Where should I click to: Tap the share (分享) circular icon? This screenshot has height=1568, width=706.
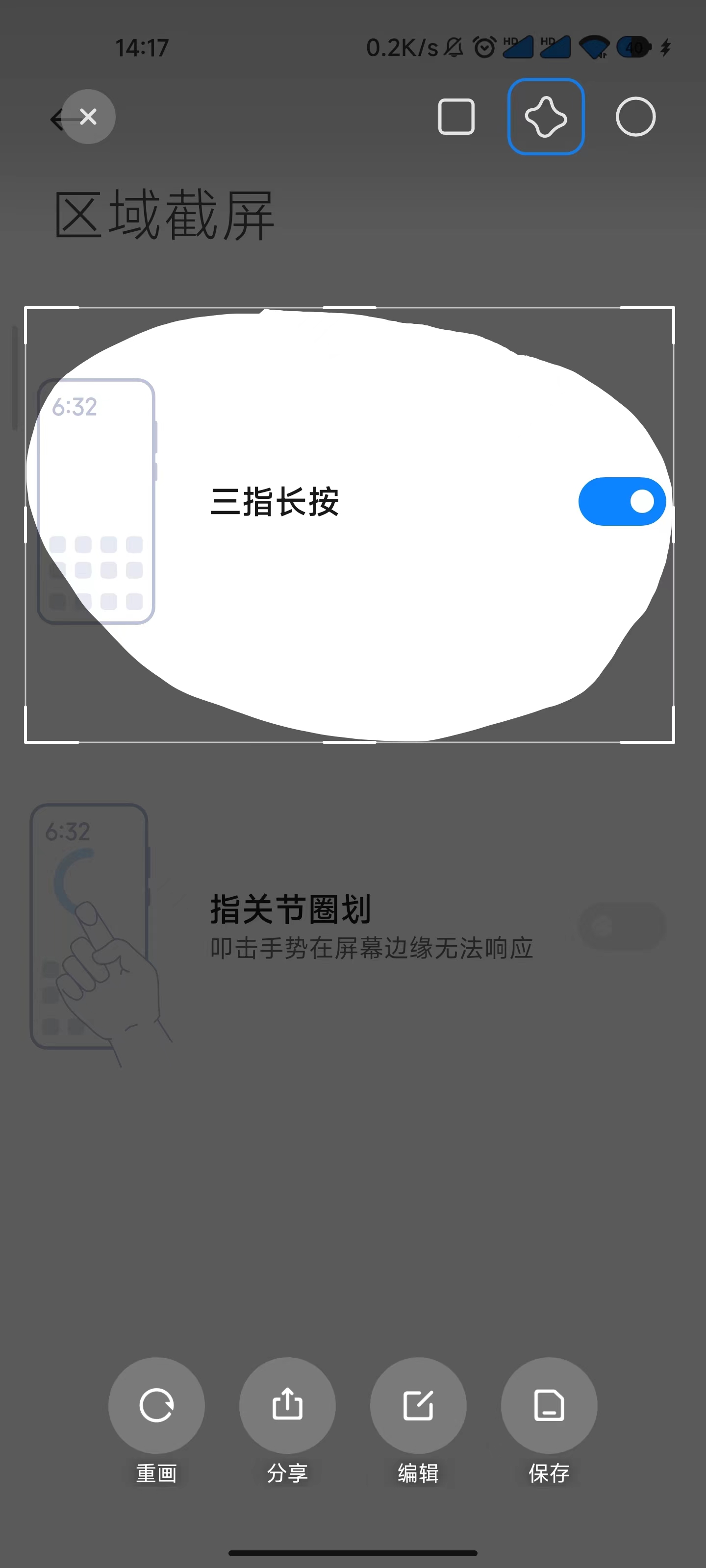click(287, 1405)
